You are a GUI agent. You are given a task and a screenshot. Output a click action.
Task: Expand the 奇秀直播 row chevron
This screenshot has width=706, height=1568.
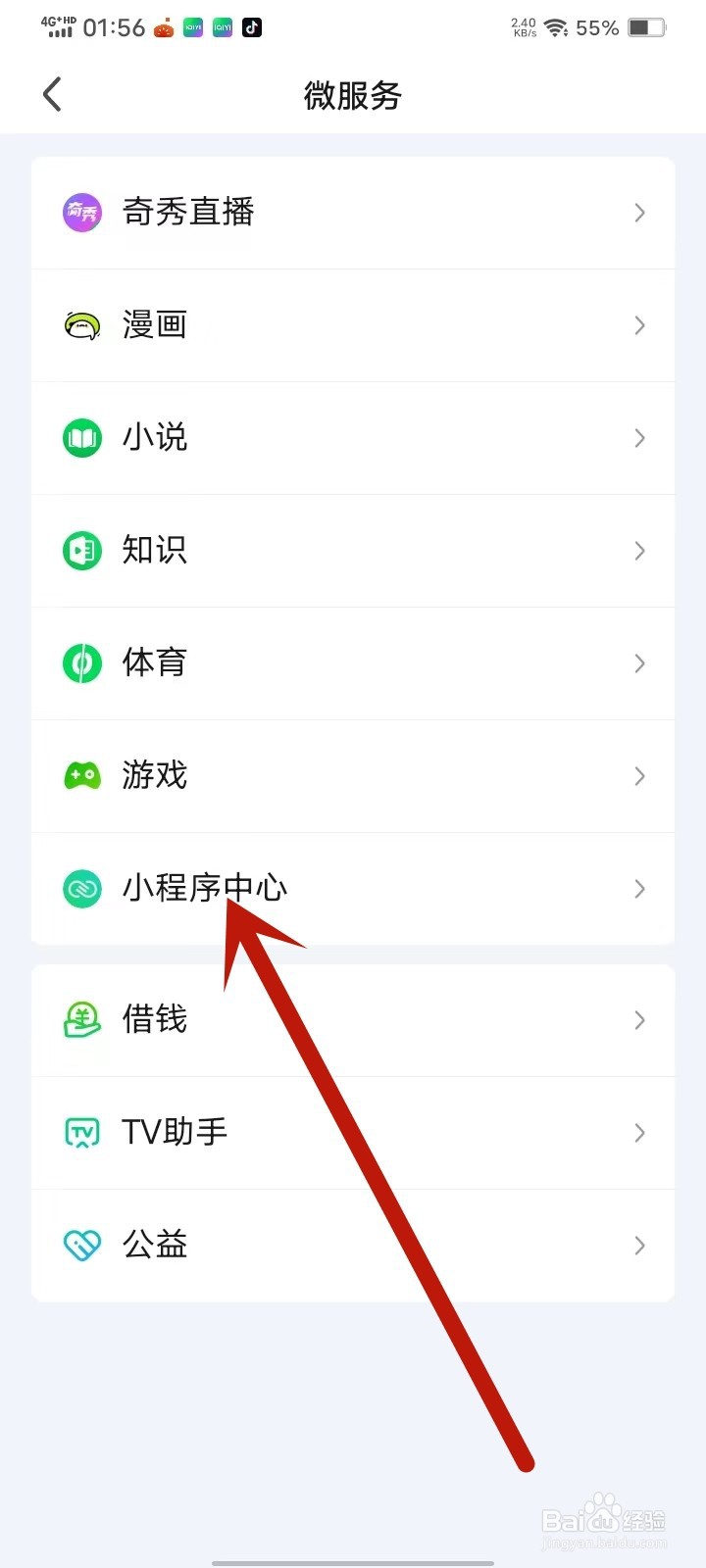click(x=639, y=213)
